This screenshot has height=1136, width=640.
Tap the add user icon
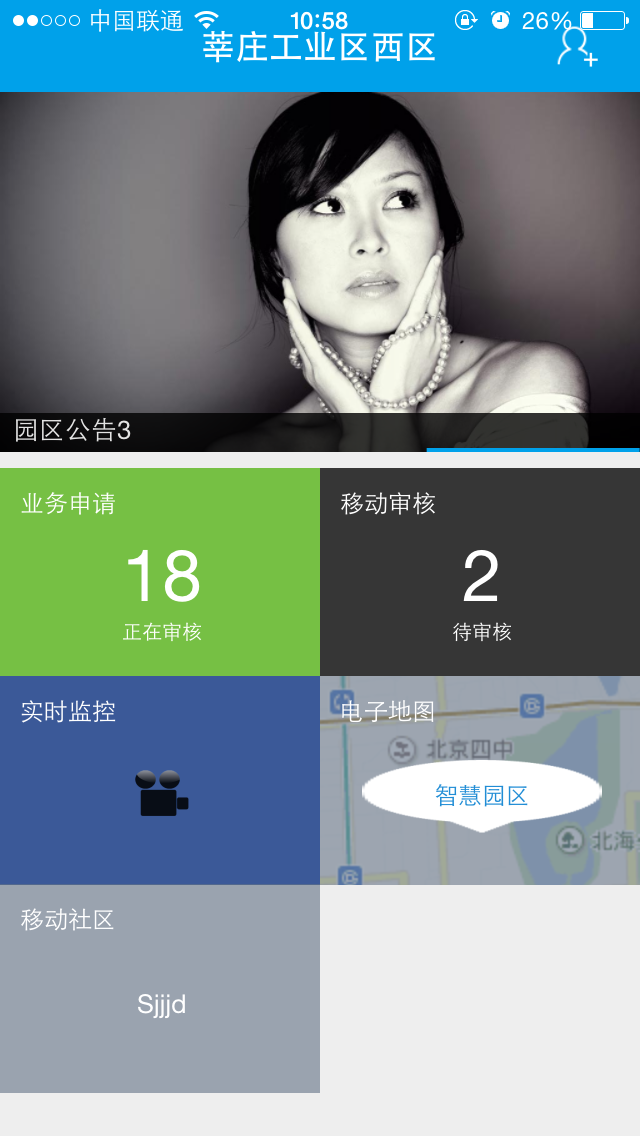click(577, 47)
